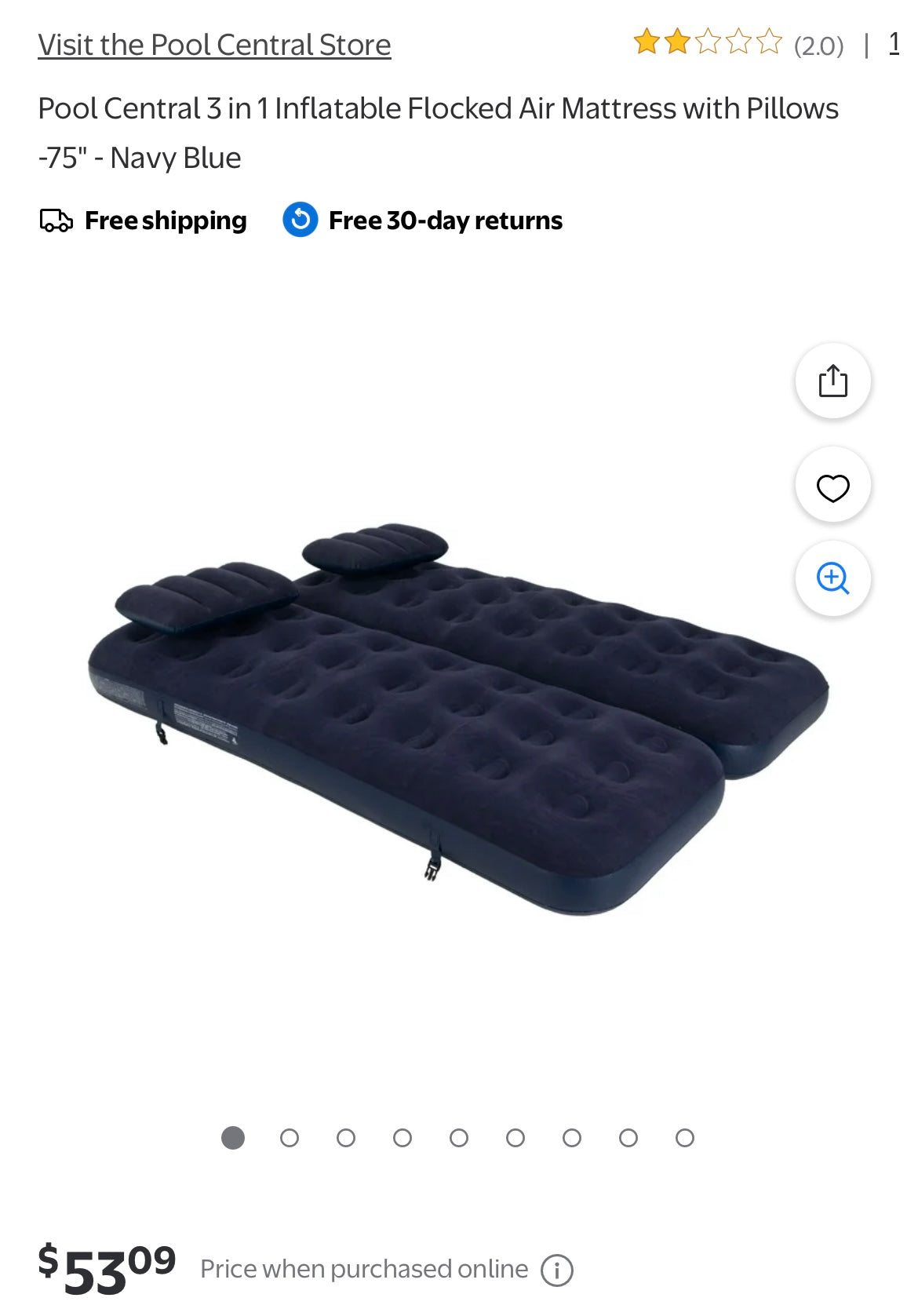The image size is (918, 1316).
Task: Add the mattress to favorites with heart
Action: coord(832,487)
